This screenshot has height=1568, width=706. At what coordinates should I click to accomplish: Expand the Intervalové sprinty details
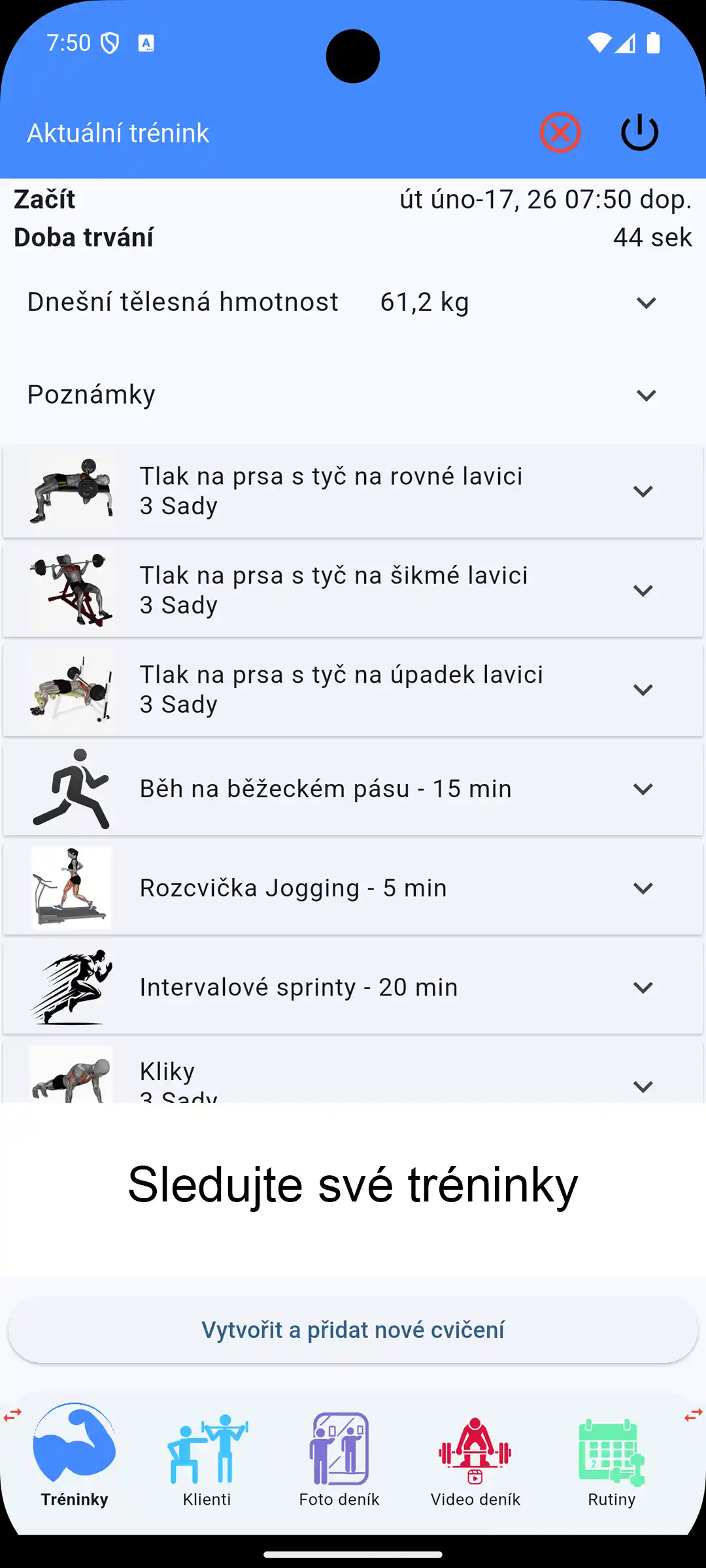click(x=645, y=987)
